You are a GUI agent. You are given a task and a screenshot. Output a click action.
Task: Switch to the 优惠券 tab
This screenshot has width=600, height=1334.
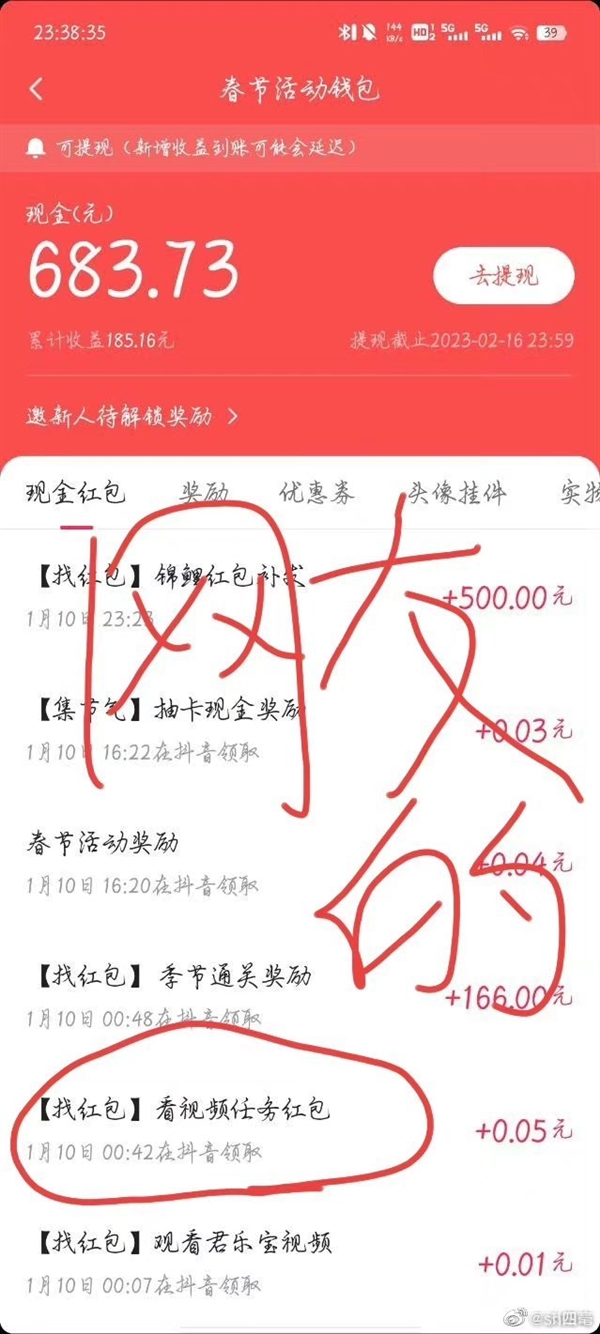(316, 493)
